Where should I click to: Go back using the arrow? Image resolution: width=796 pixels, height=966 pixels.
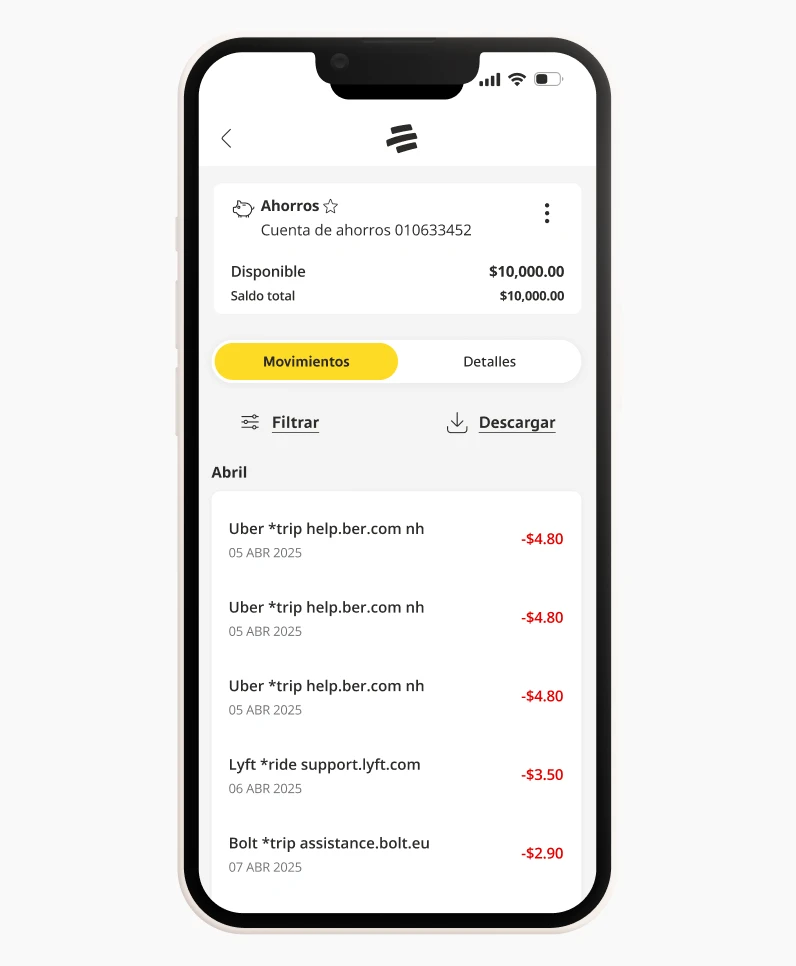(226, 138)
